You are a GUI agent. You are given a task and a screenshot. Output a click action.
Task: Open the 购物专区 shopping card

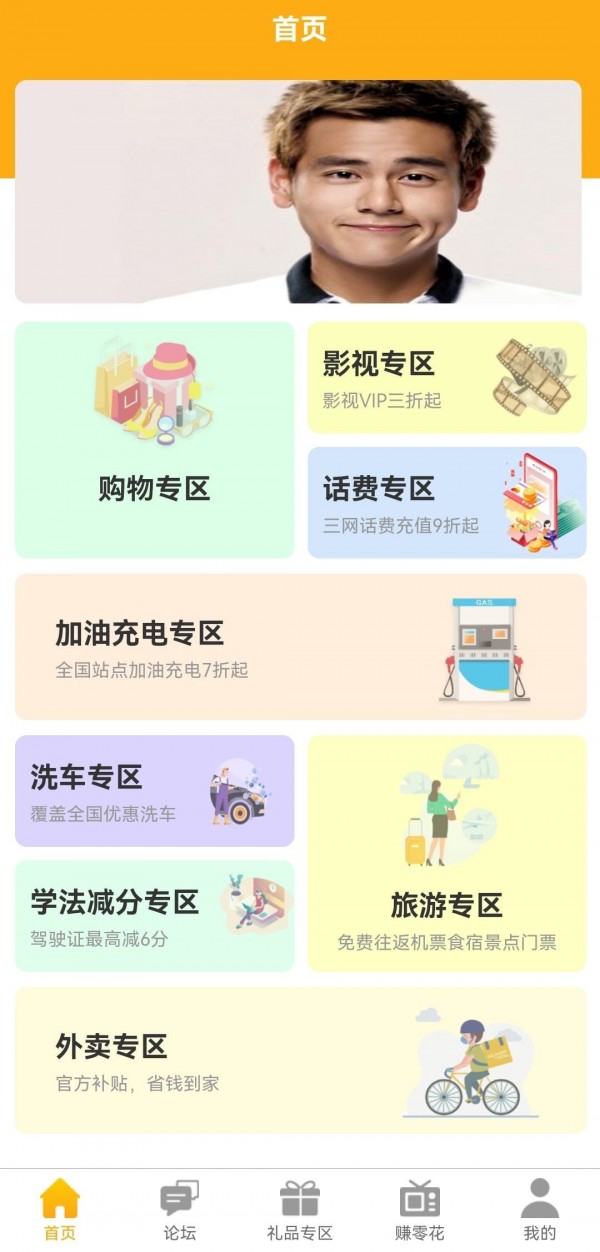click(154, 440)
